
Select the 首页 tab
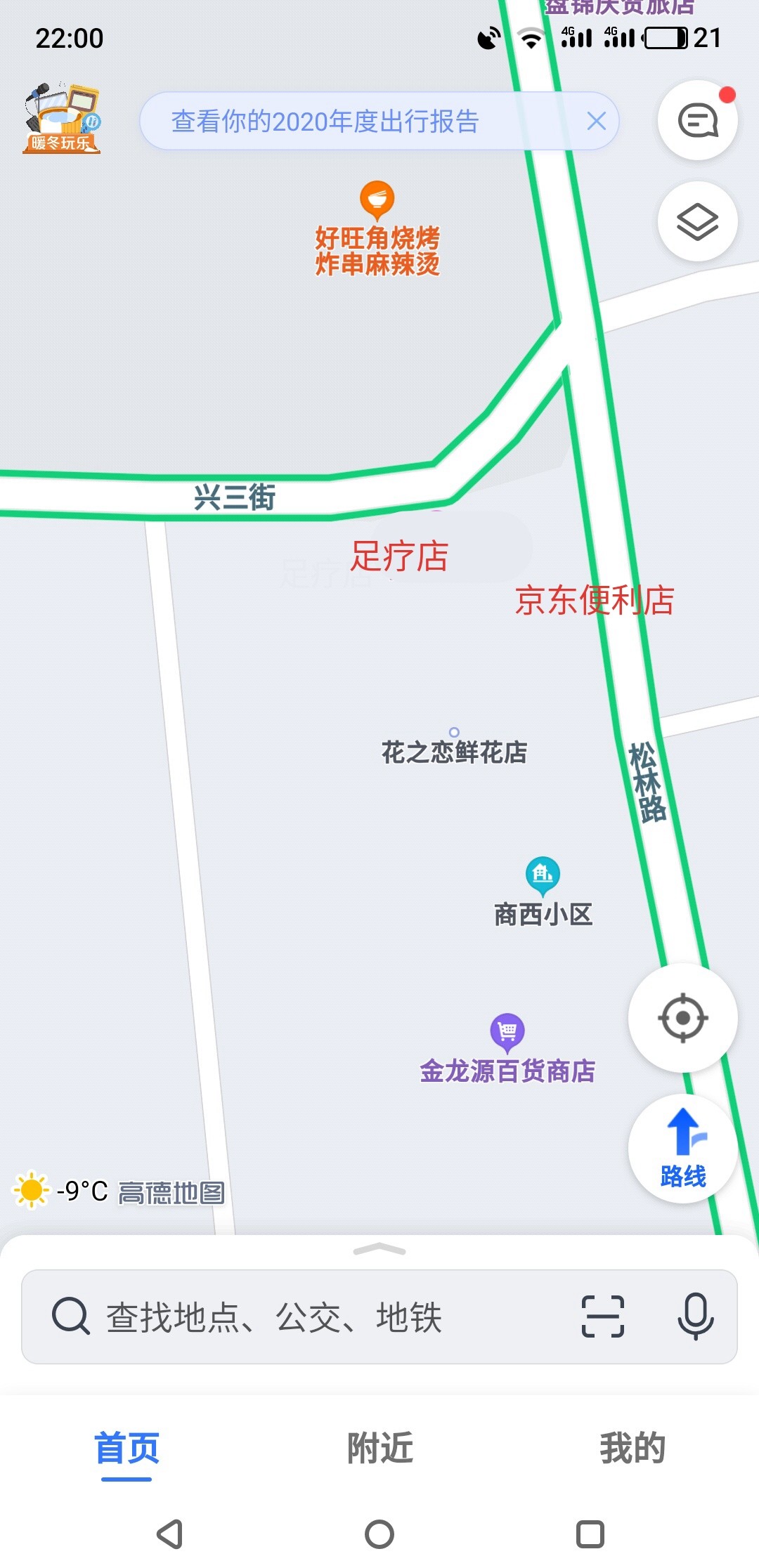[127, 1449]
